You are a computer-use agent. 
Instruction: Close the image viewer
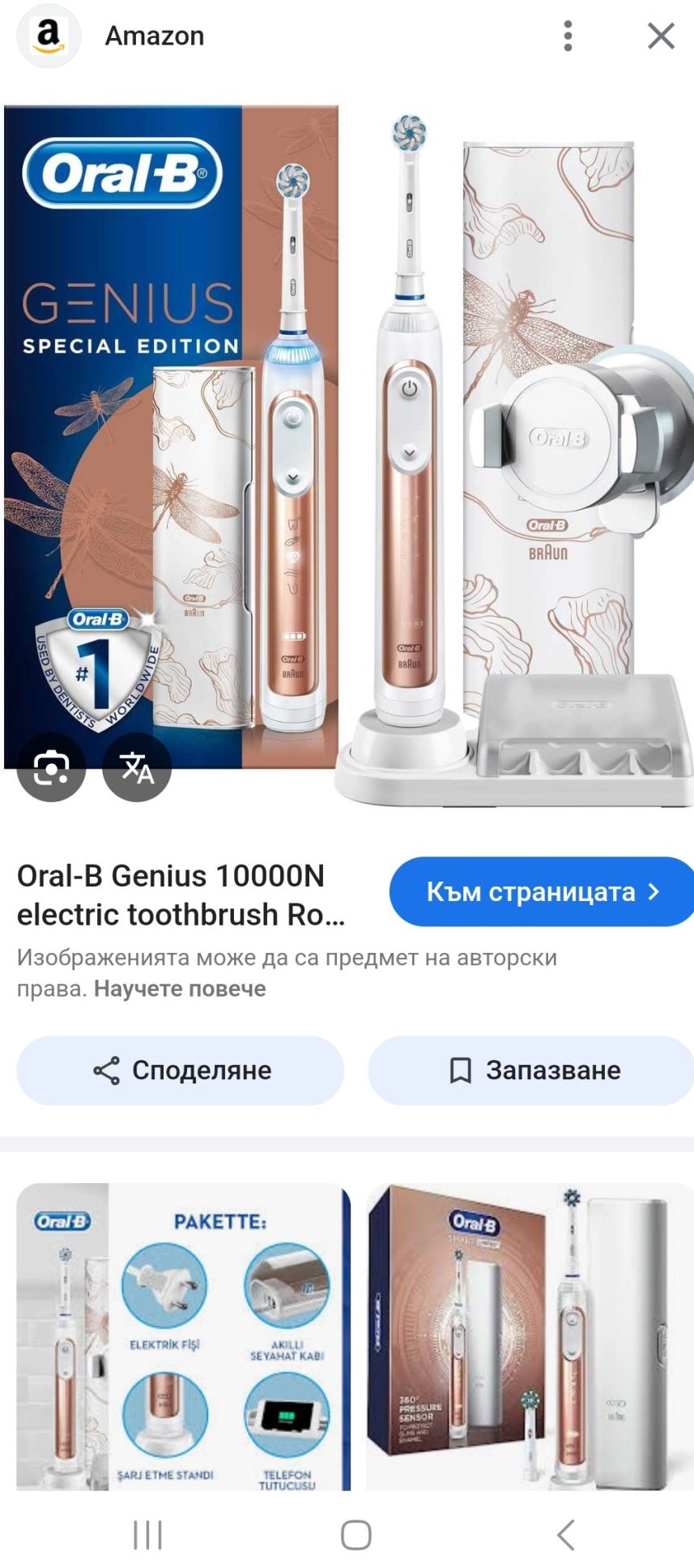661,36
